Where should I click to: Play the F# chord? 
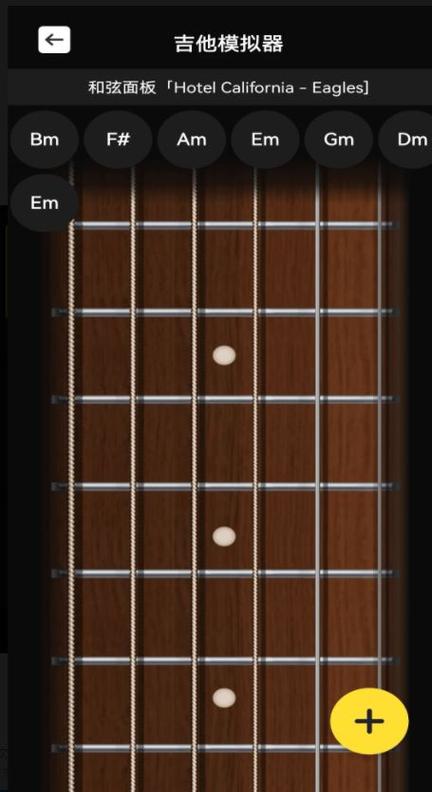pos(118,139)
